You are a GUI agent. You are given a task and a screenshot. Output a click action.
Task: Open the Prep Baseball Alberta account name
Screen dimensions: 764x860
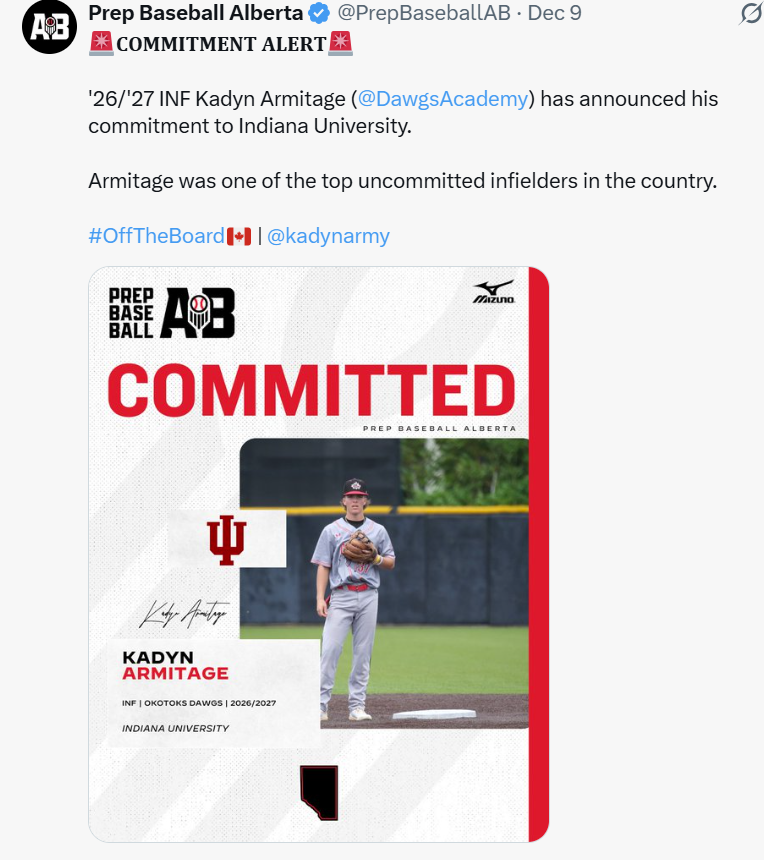(x=195, y=13)
